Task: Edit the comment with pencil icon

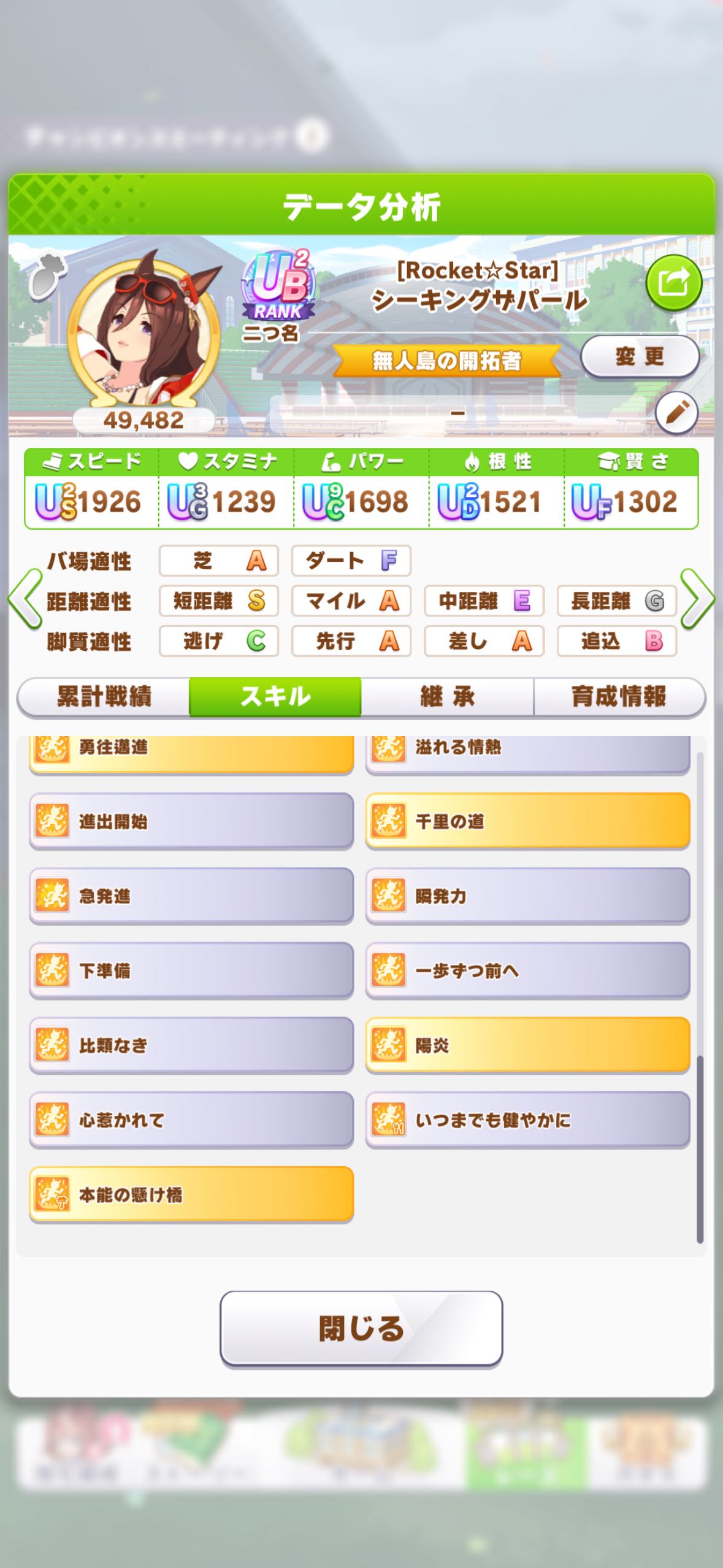Action: 676,413
